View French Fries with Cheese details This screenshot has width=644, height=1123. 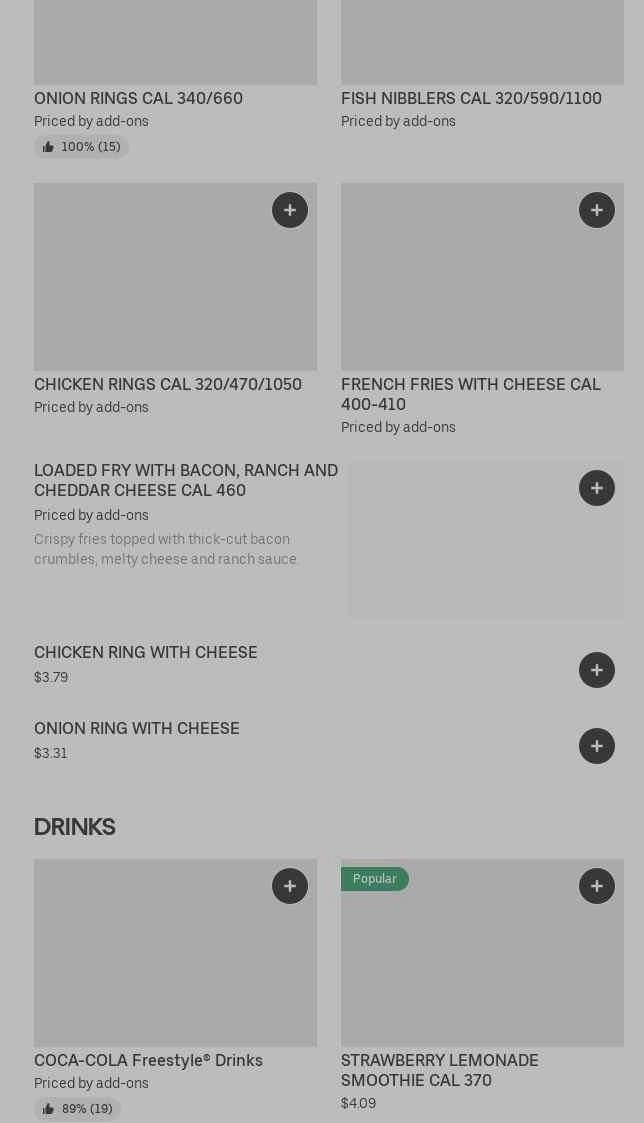coord(470,394)
